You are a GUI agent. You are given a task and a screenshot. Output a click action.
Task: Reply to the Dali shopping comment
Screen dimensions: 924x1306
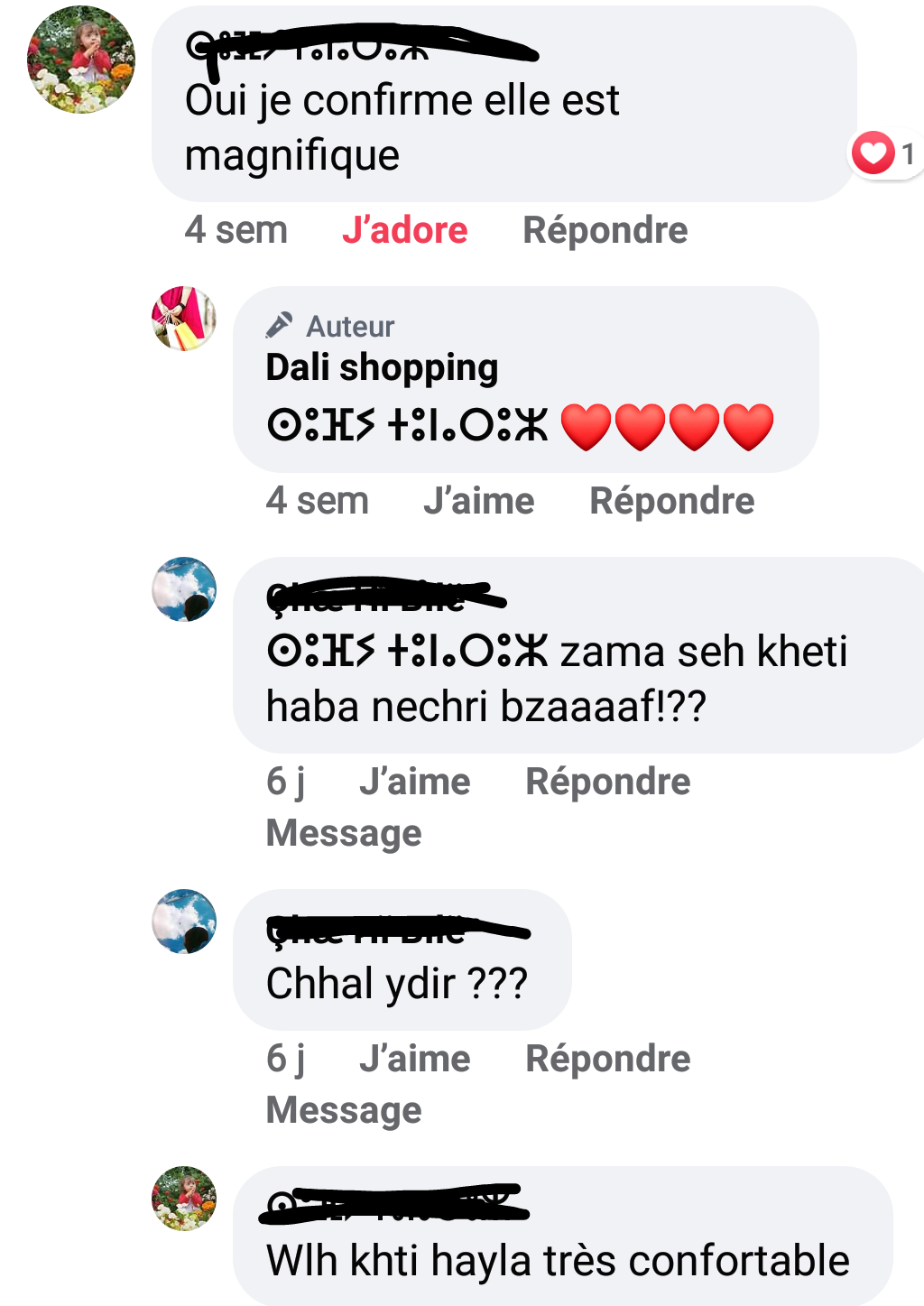[x=671, y=501]
